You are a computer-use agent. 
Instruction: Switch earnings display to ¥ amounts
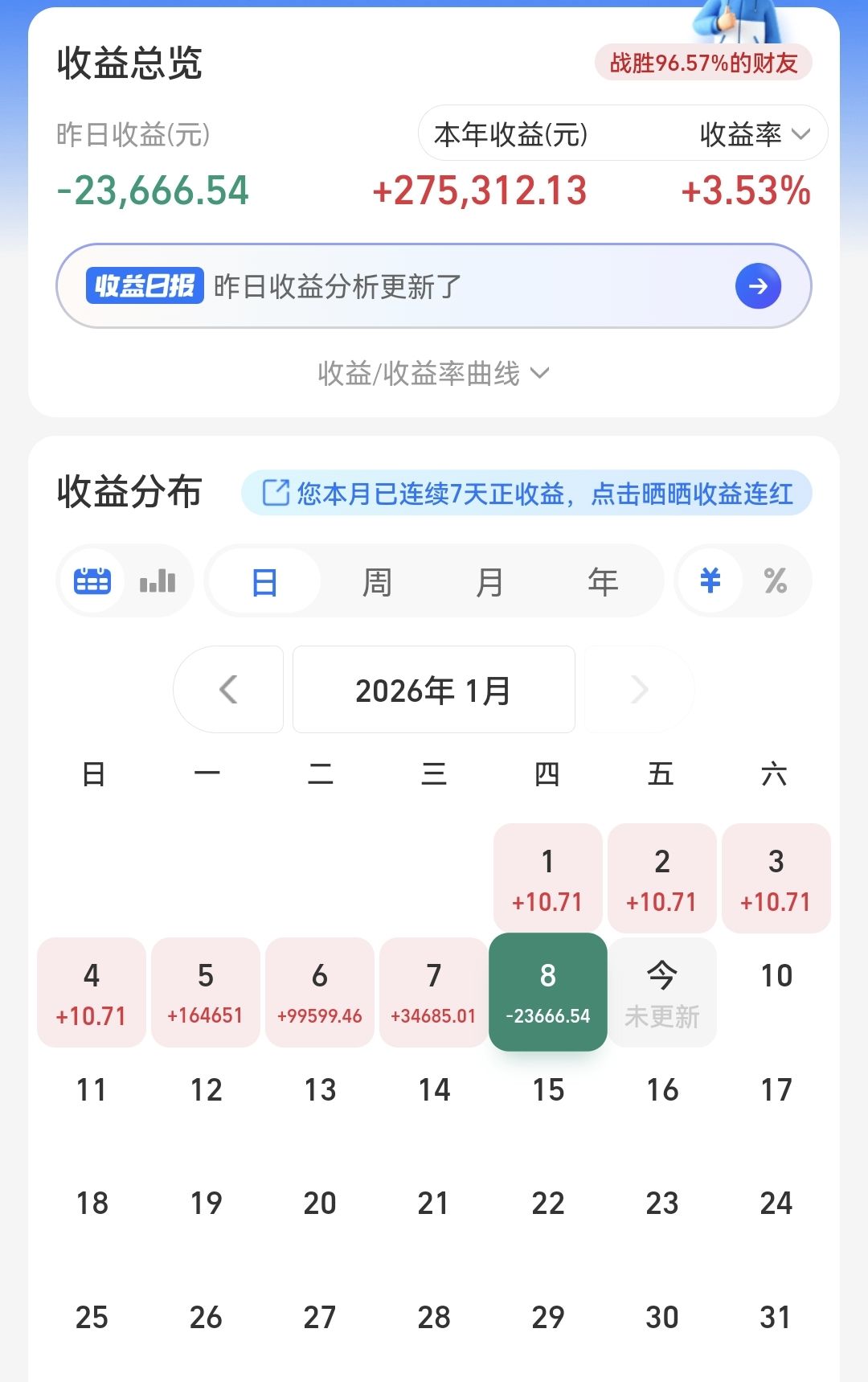click(710, 580)
